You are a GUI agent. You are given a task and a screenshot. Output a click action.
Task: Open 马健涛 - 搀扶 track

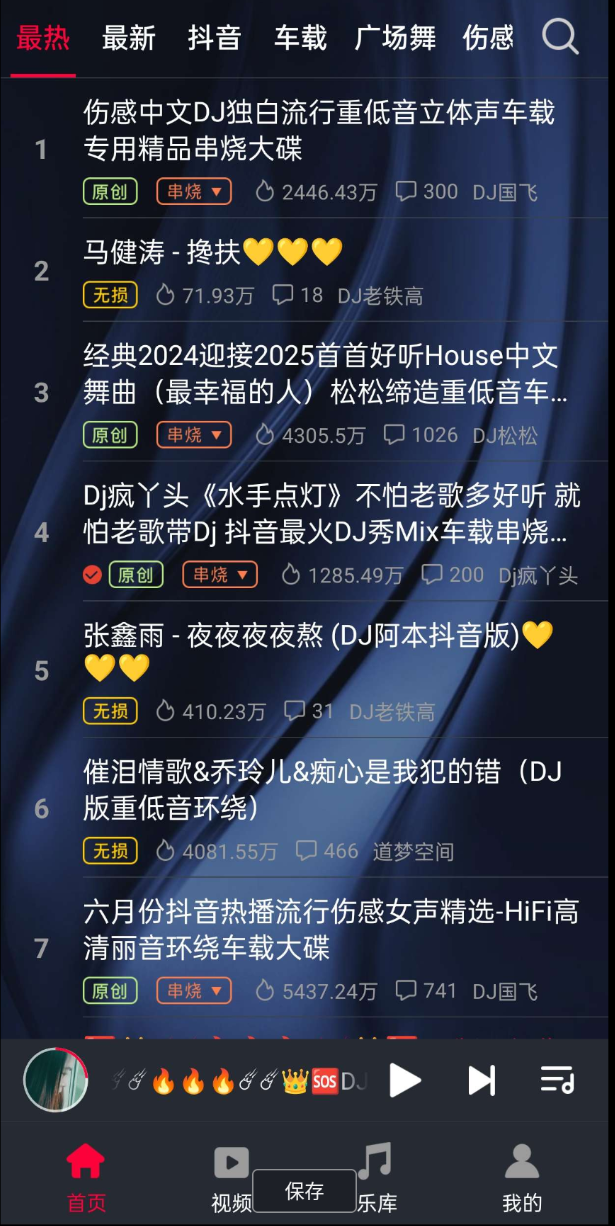pyautogui.click(x=212, y=252)
